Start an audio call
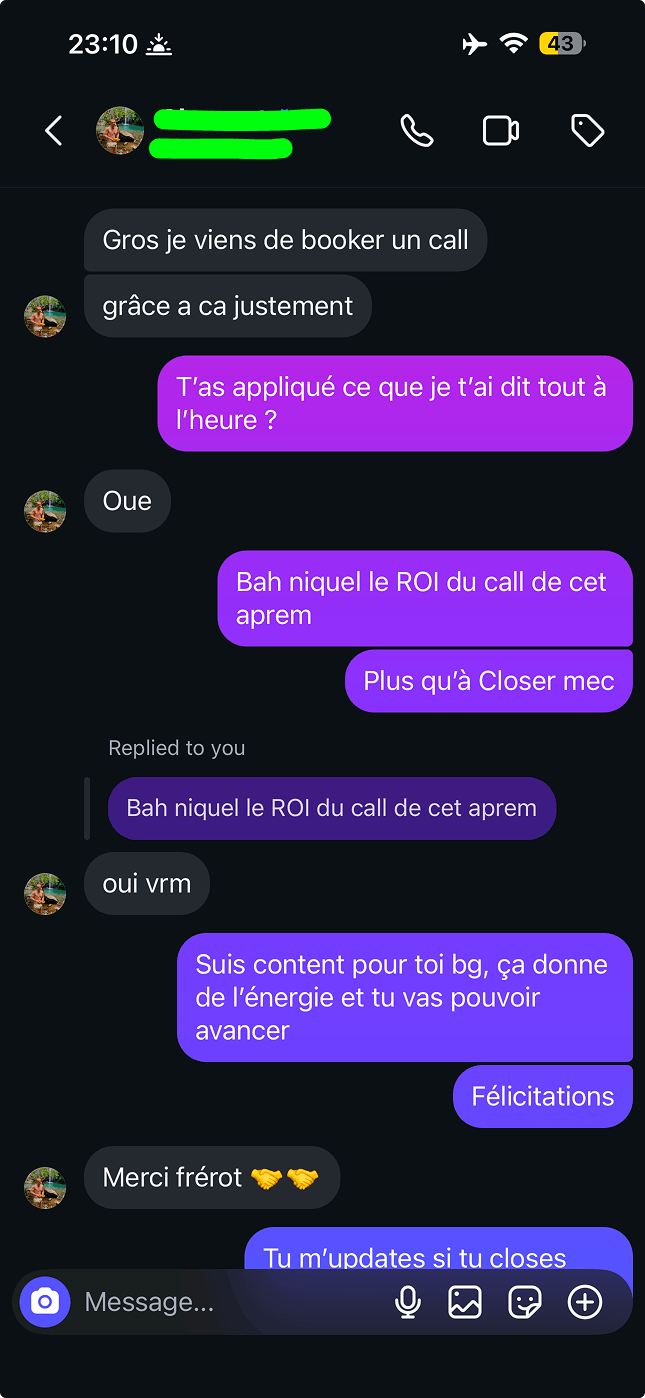This screenshot has height=1398, width=645. 416,131
